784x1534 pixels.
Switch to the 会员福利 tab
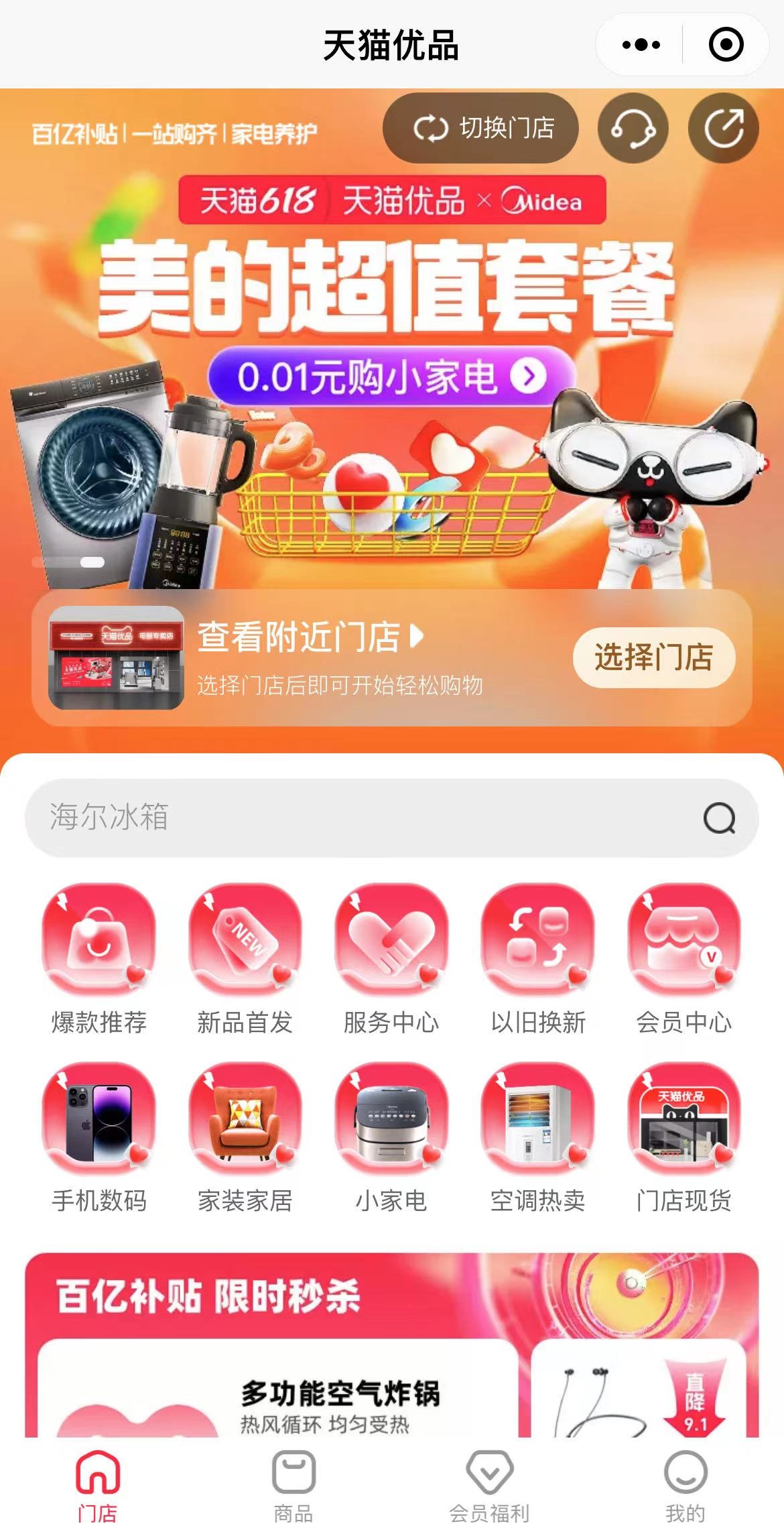click(x=489, y=1486)
